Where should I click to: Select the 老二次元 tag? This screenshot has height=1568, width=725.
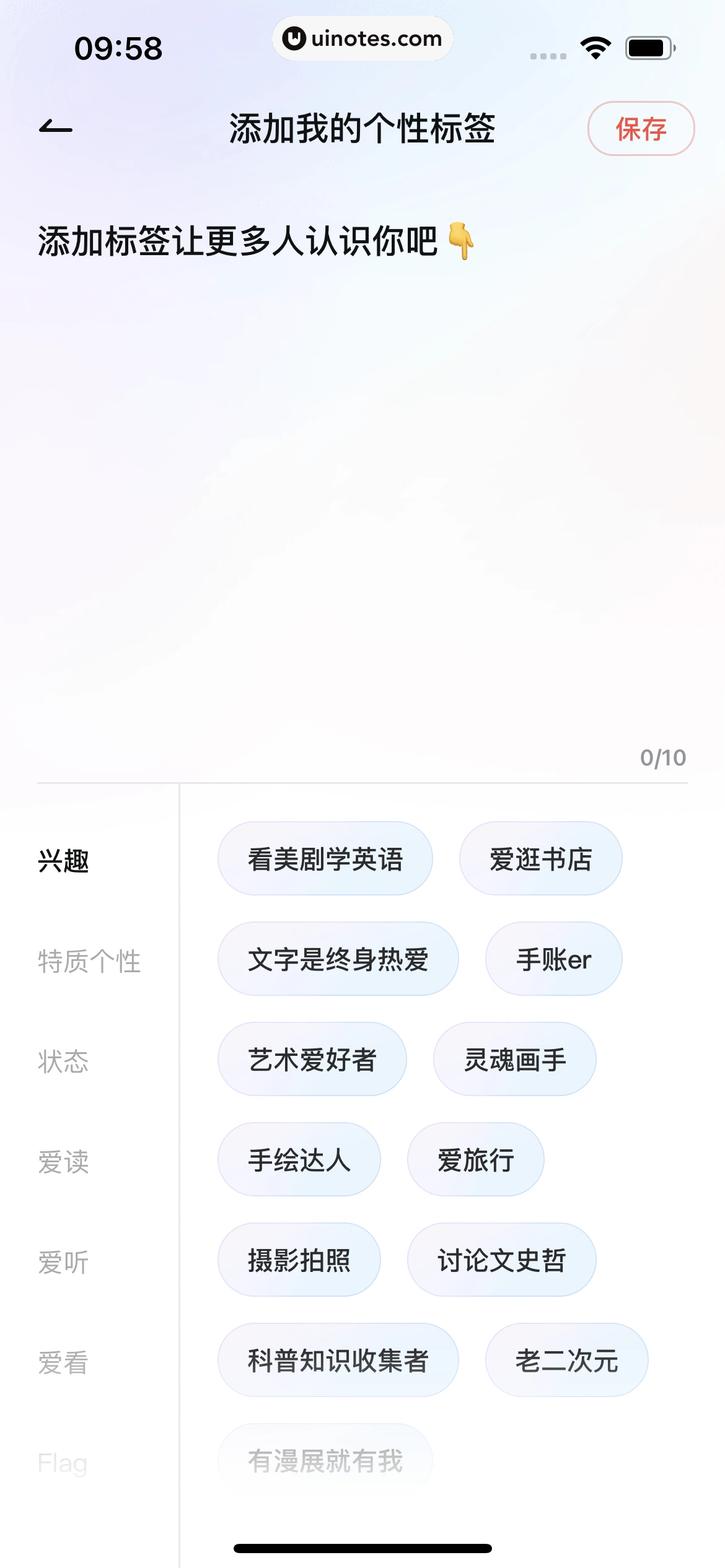pos(566,1360)
